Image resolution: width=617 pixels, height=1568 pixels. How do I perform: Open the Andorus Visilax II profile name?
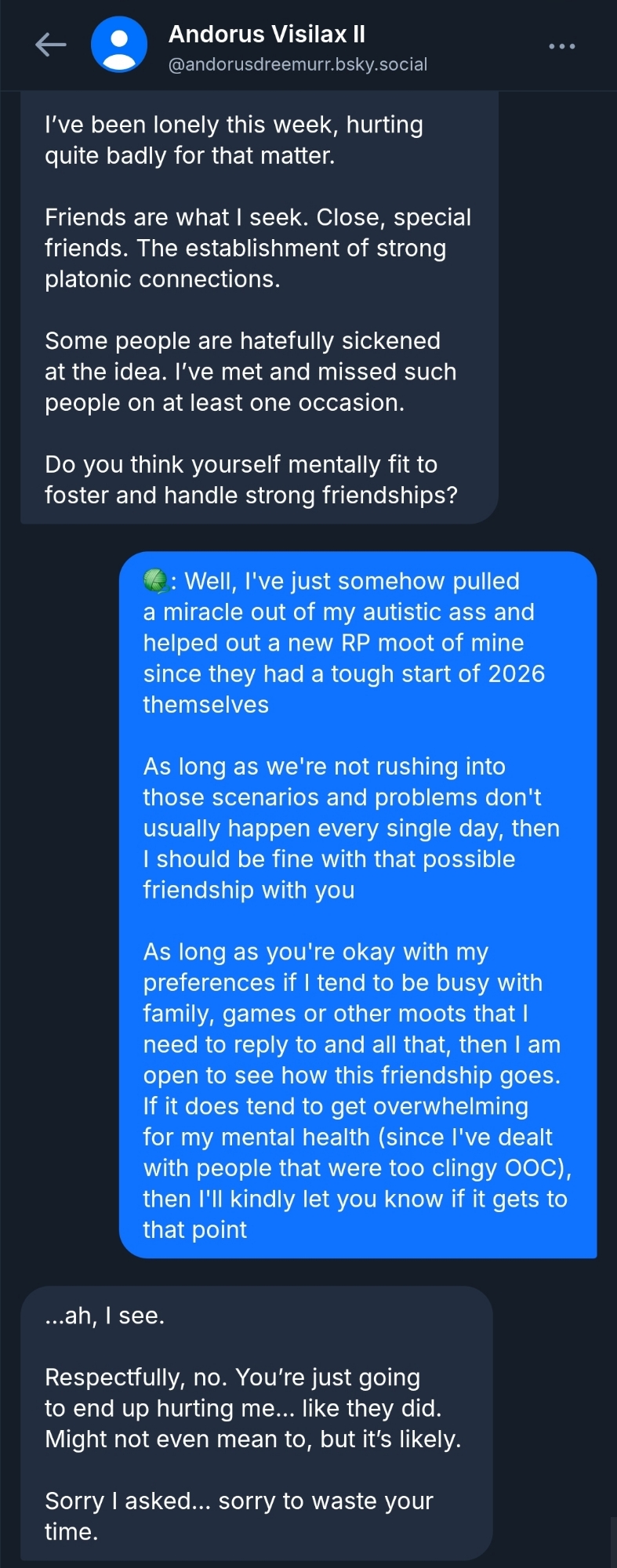267,34
